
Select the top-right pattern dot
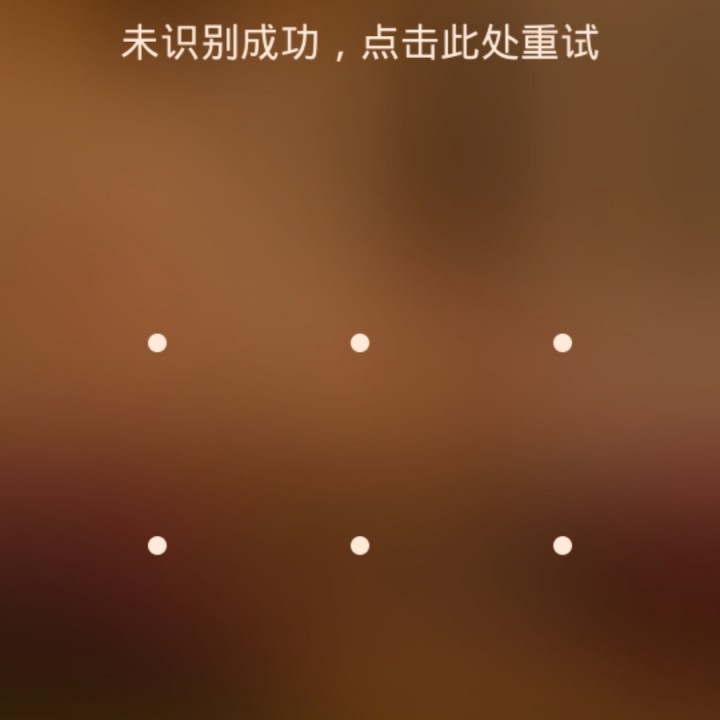click(562, 343)
